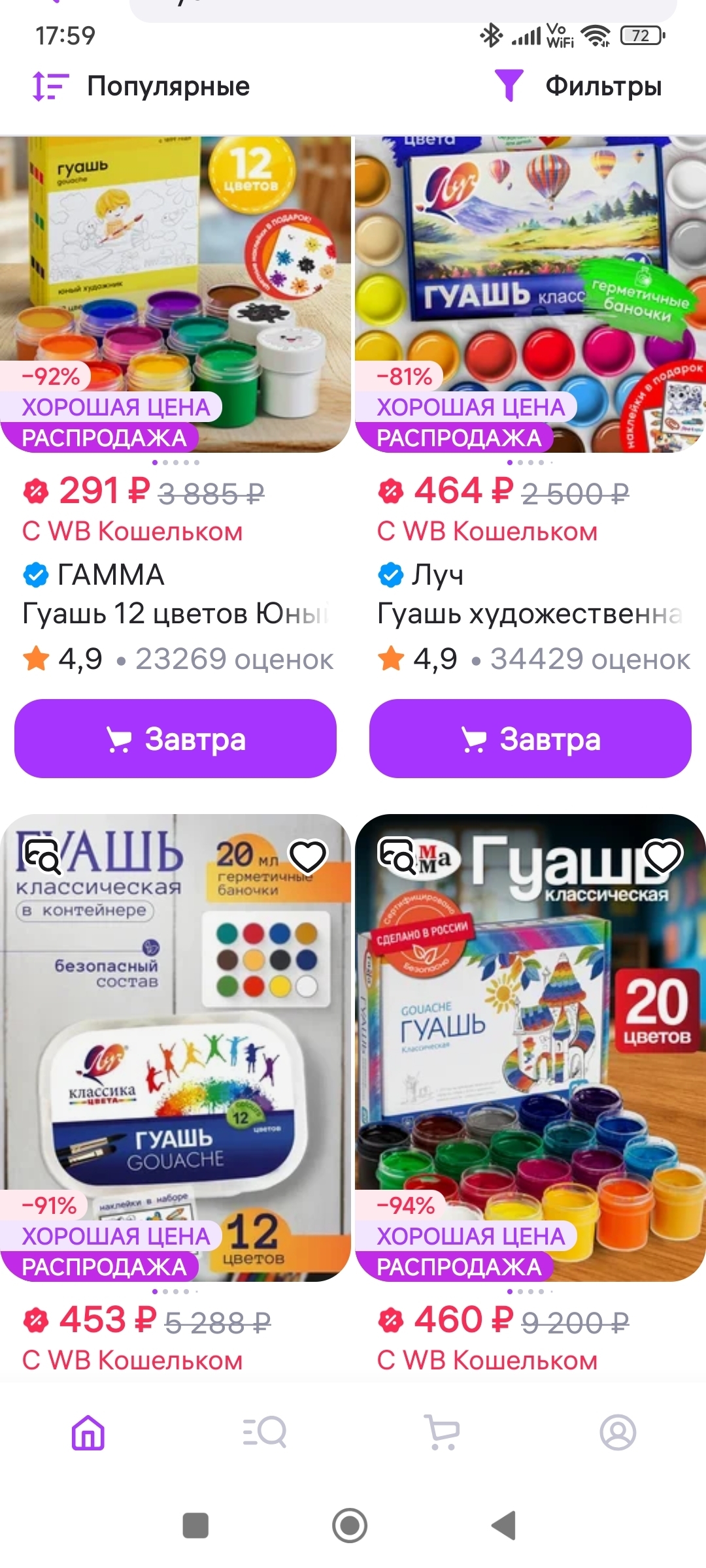Open the 453 ₽ classic gouache in container
The image size is (706, 1568).
point(175,1045)
